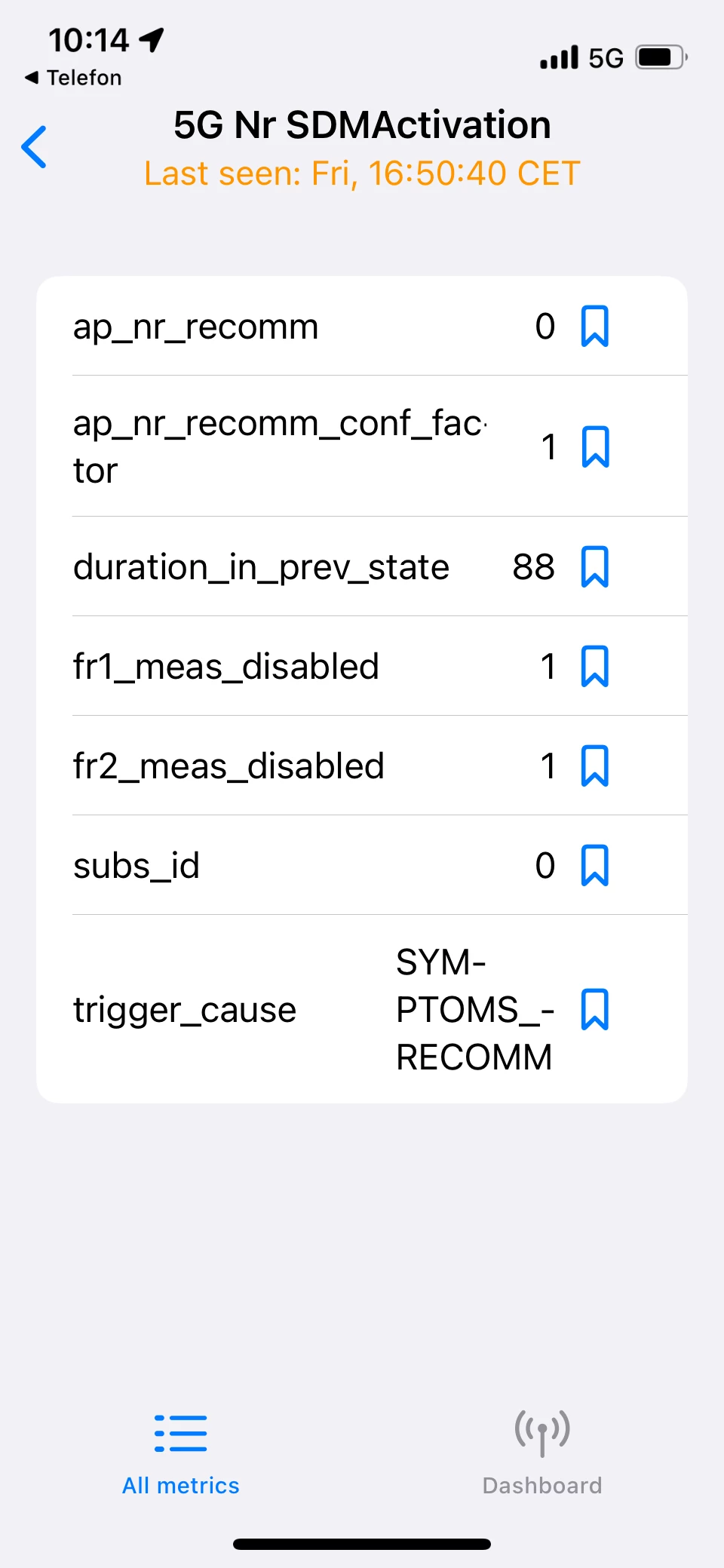The height and width of the screenshot is (1568, 724).
Task: Bookmark the trigger_cause metric
Action: tap(594, 1009)
